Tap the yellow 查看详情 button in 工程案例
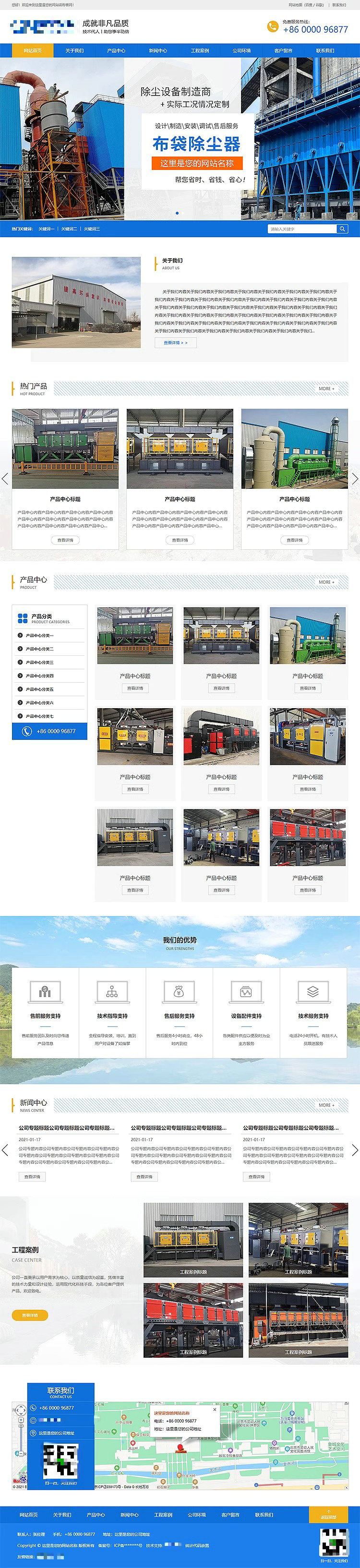This screenshot has height=1568, width=360. 29,1315
